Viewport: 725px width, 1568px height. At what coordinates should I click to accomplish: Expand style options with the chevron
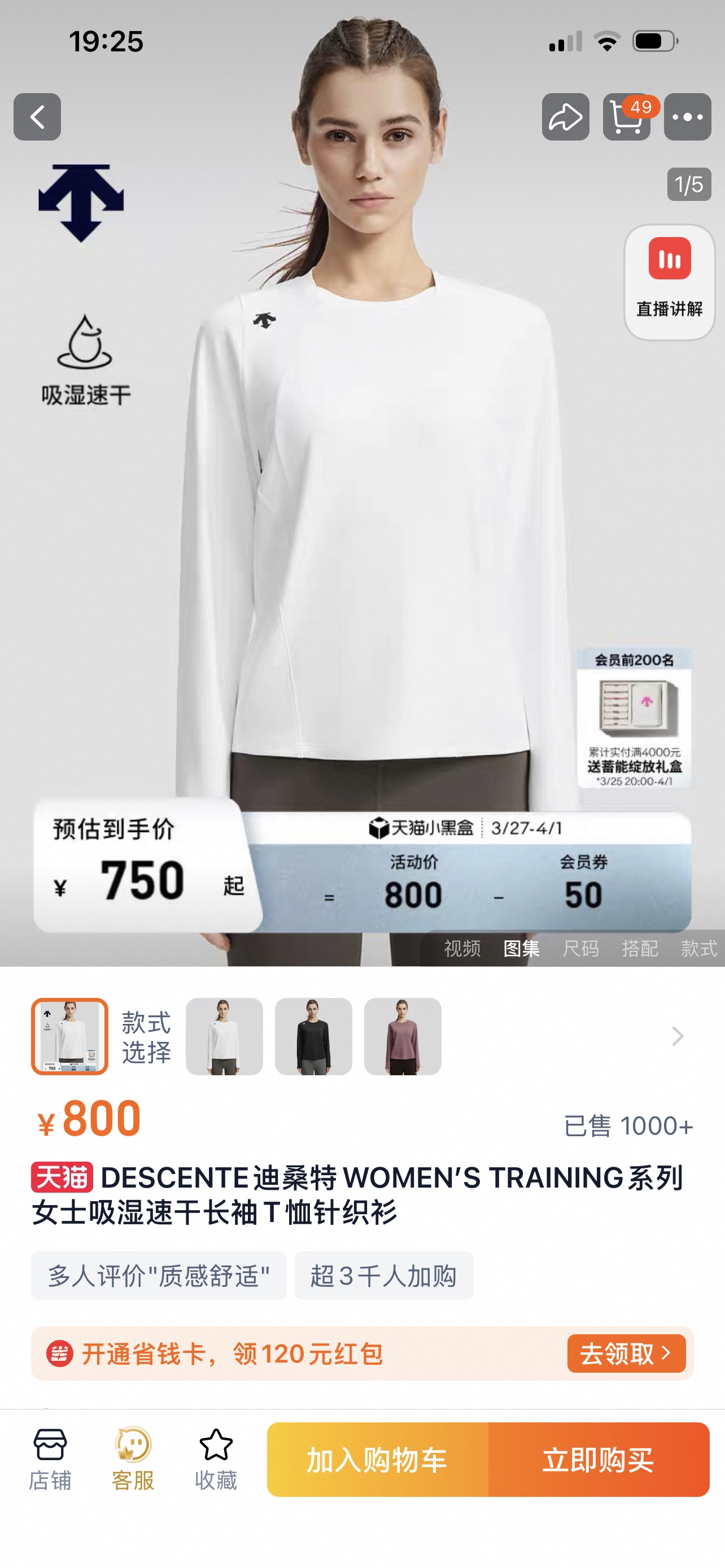pos(678,1036)
